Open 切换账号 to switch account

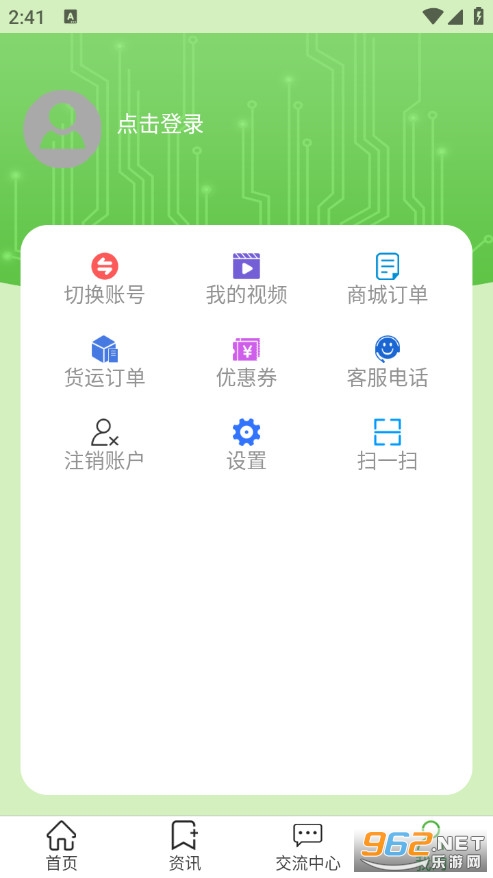(x=105, y=278)
